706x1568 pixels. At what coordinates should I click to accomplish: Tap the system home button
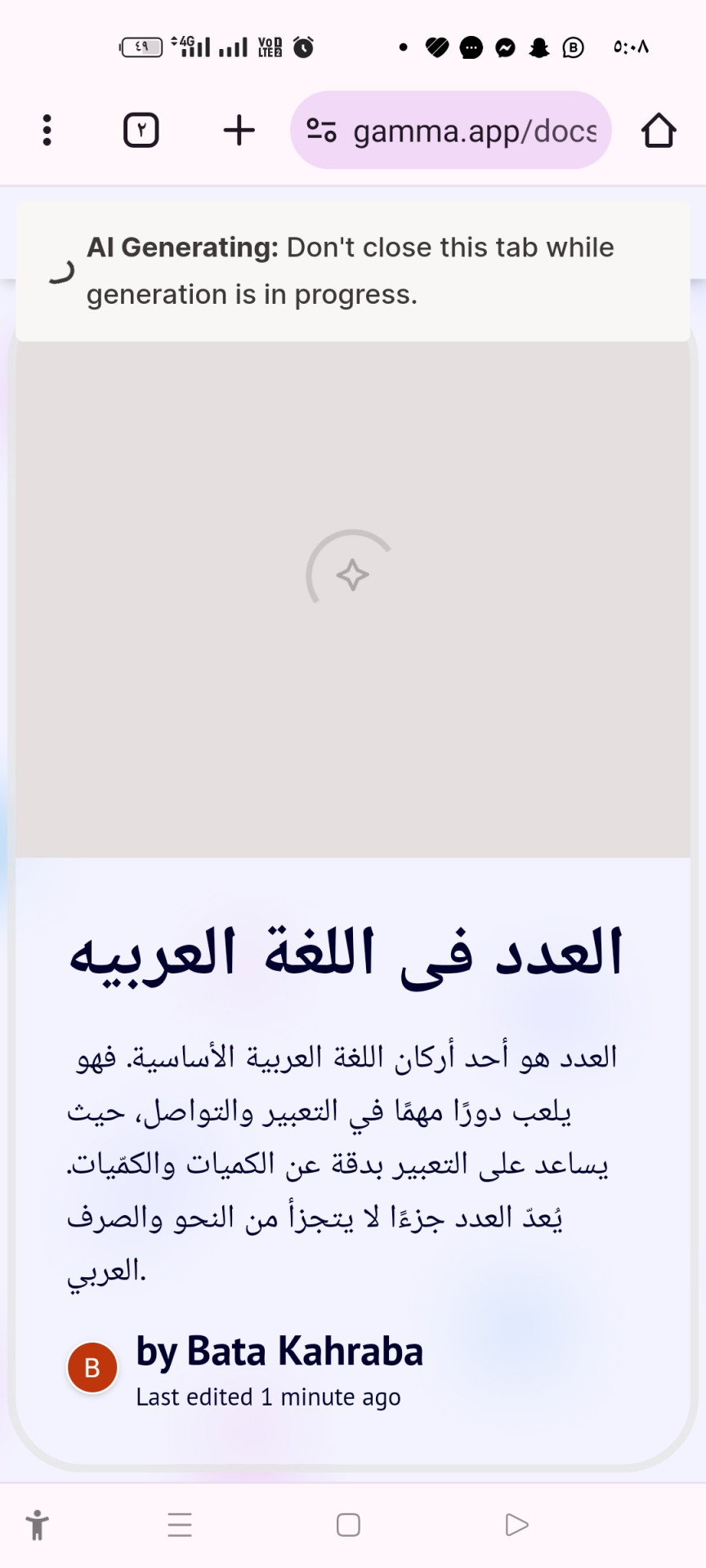[x=348, y=1525]
